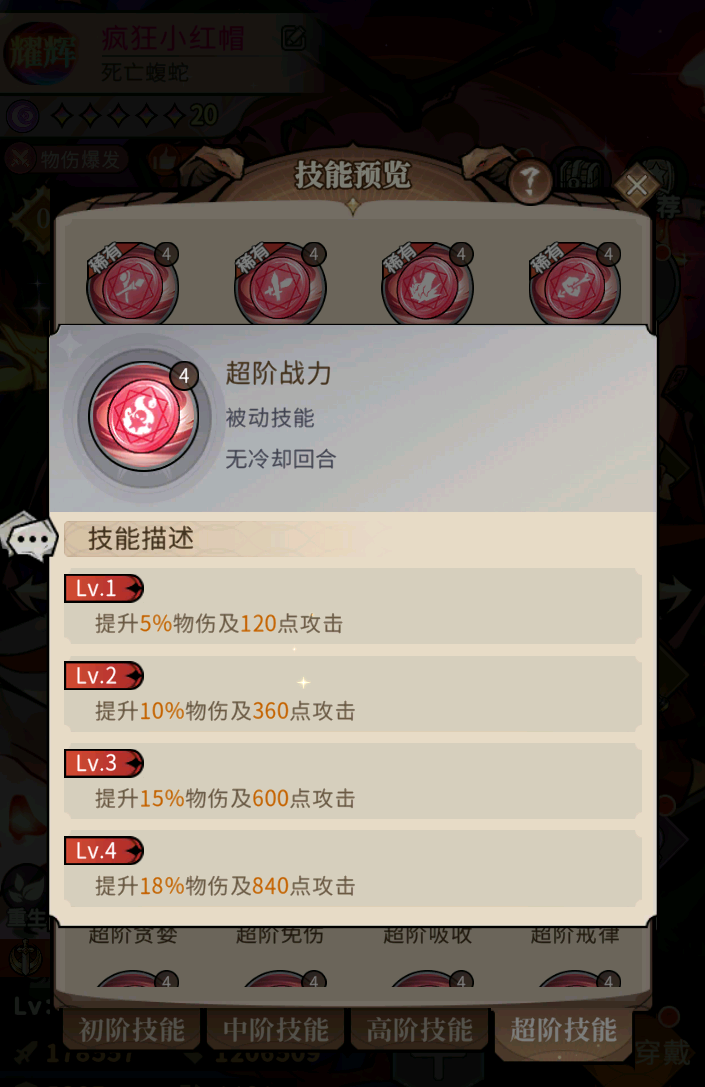Select the 超阶技能 tab

563,1030
